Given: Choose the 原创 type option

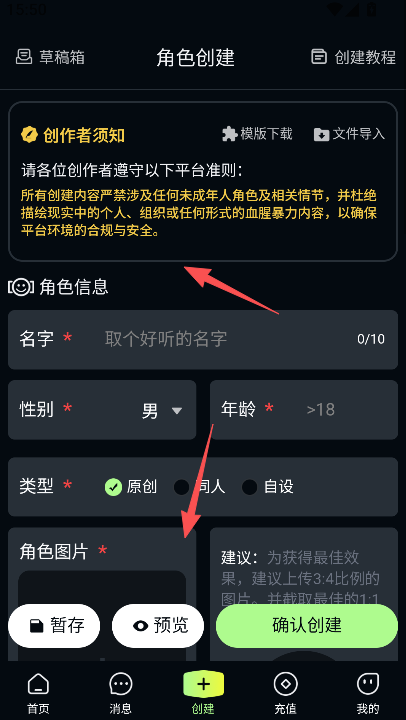Looking at the screenshot, I should pyautogui.click(x=131, y=487).
